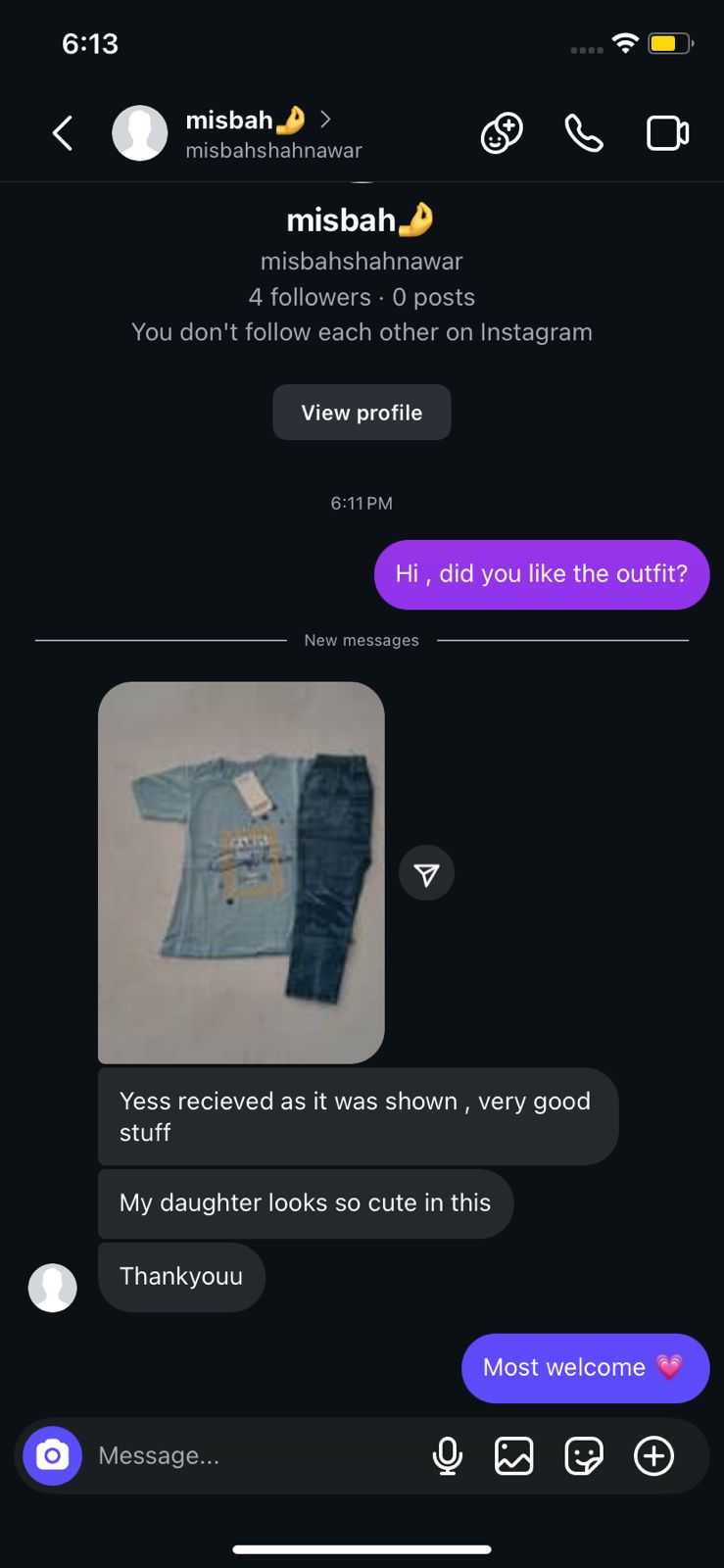The width and height of the screenshot is (724, 1568).
Task: Record a voice message with microphone
Action: (448, 1456)
